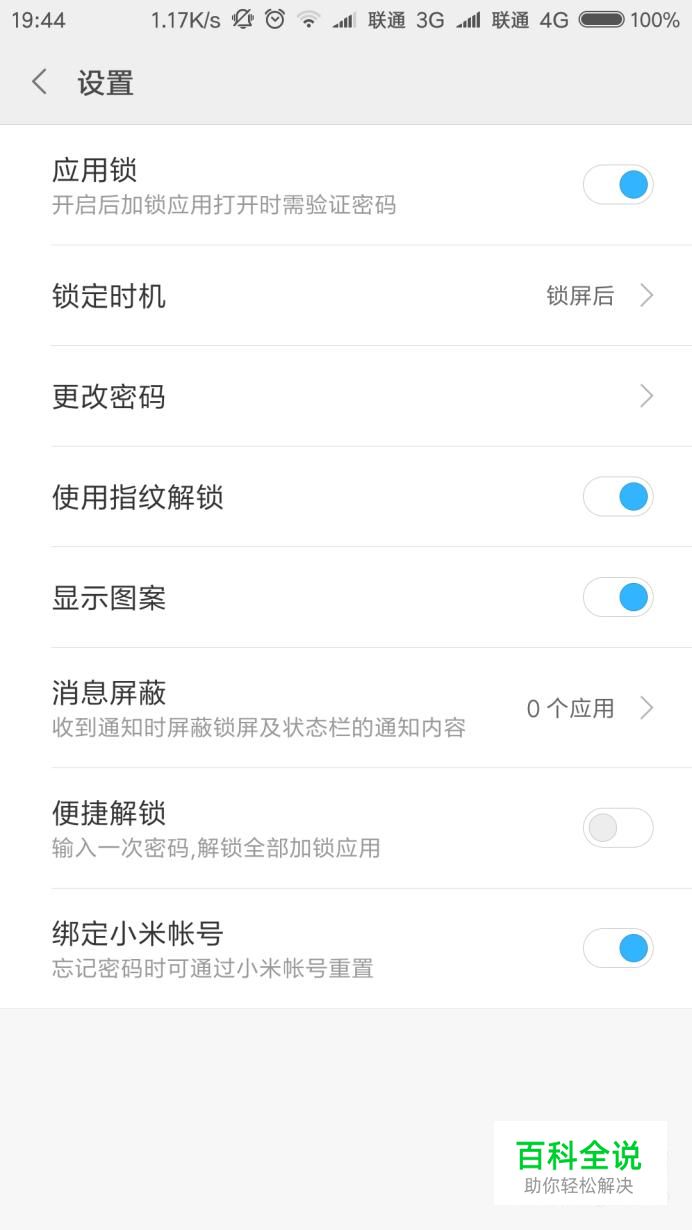Viewport: 692px width, 1230px height.
Task: Go back using the arrow beside 设置
Action: 39,82
